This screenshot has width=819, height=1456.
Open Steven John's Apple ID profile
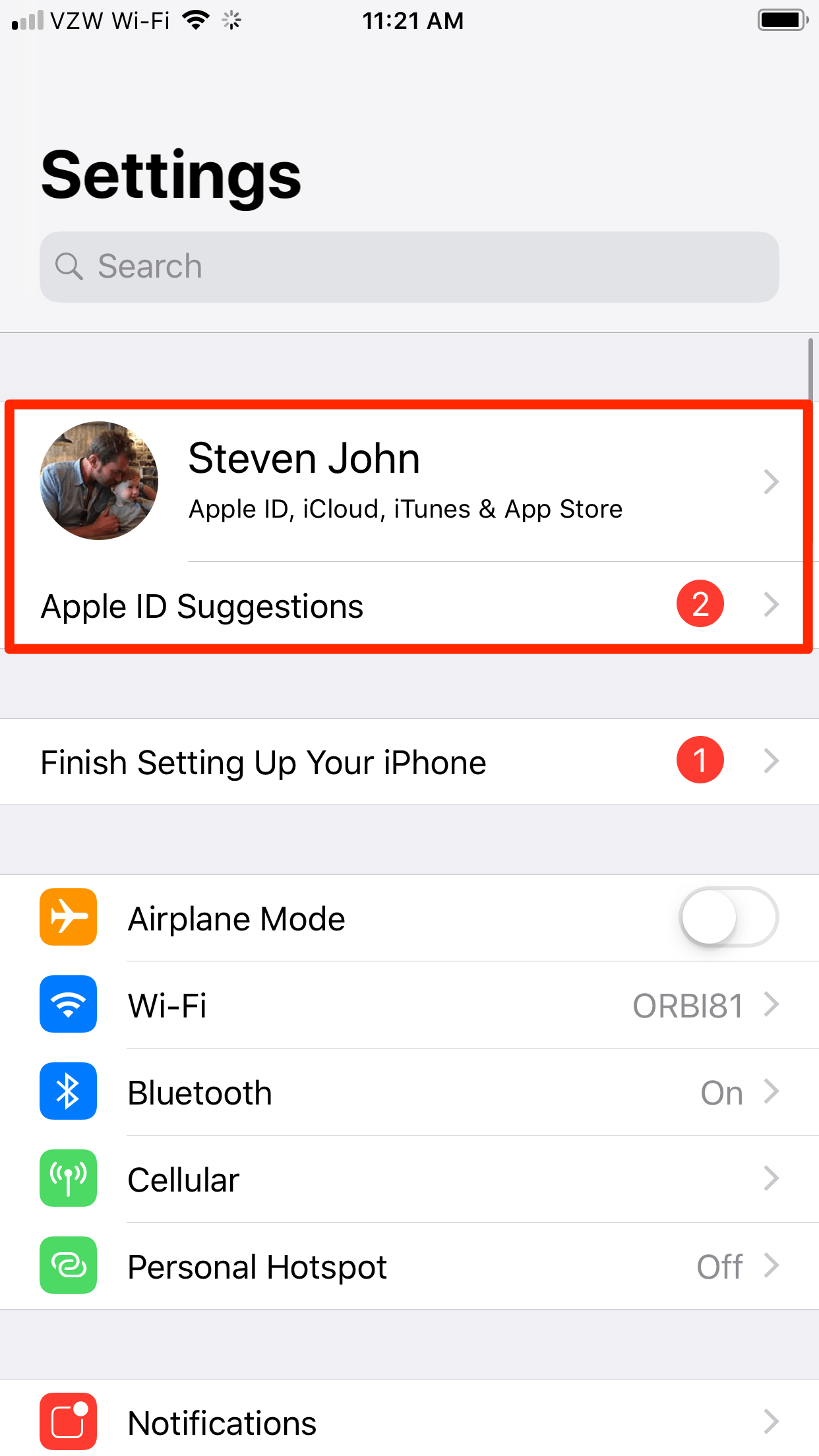[409, 481]
